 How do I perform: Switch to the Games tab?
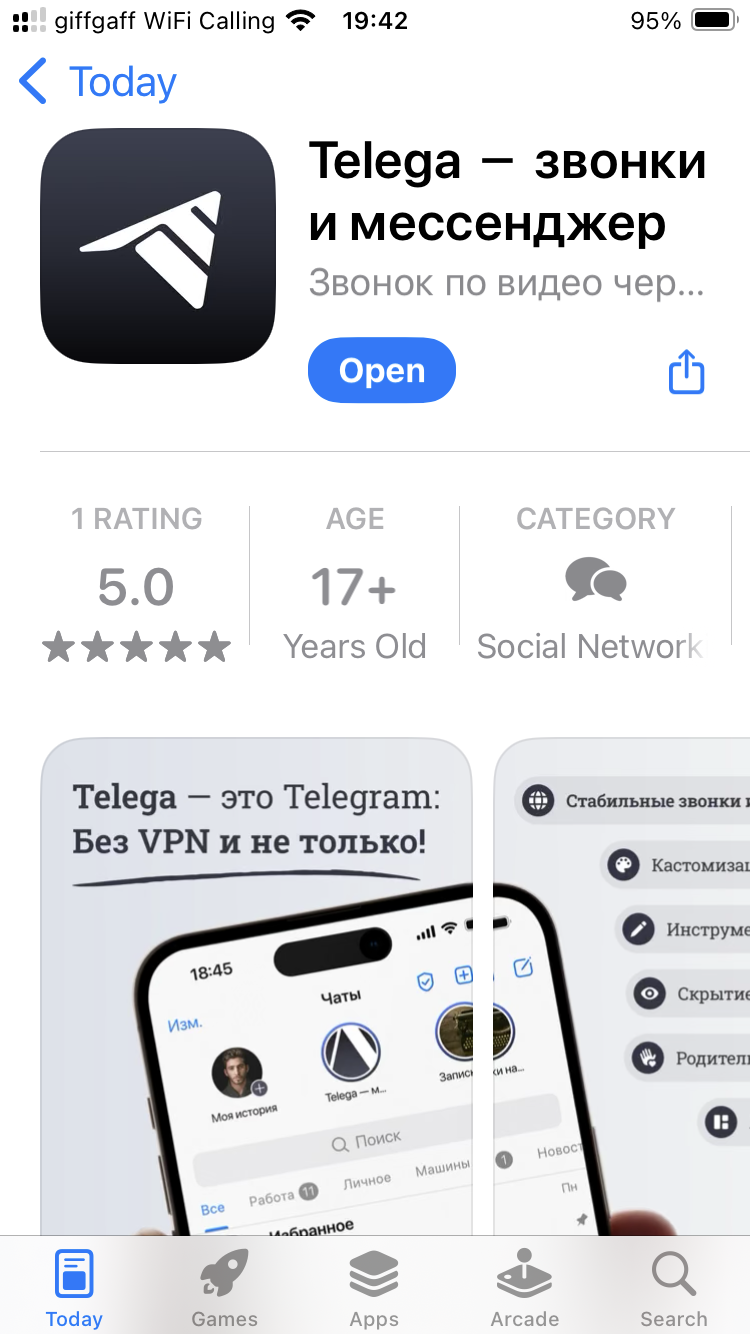pyautogui.click(x=224, y=1288)
